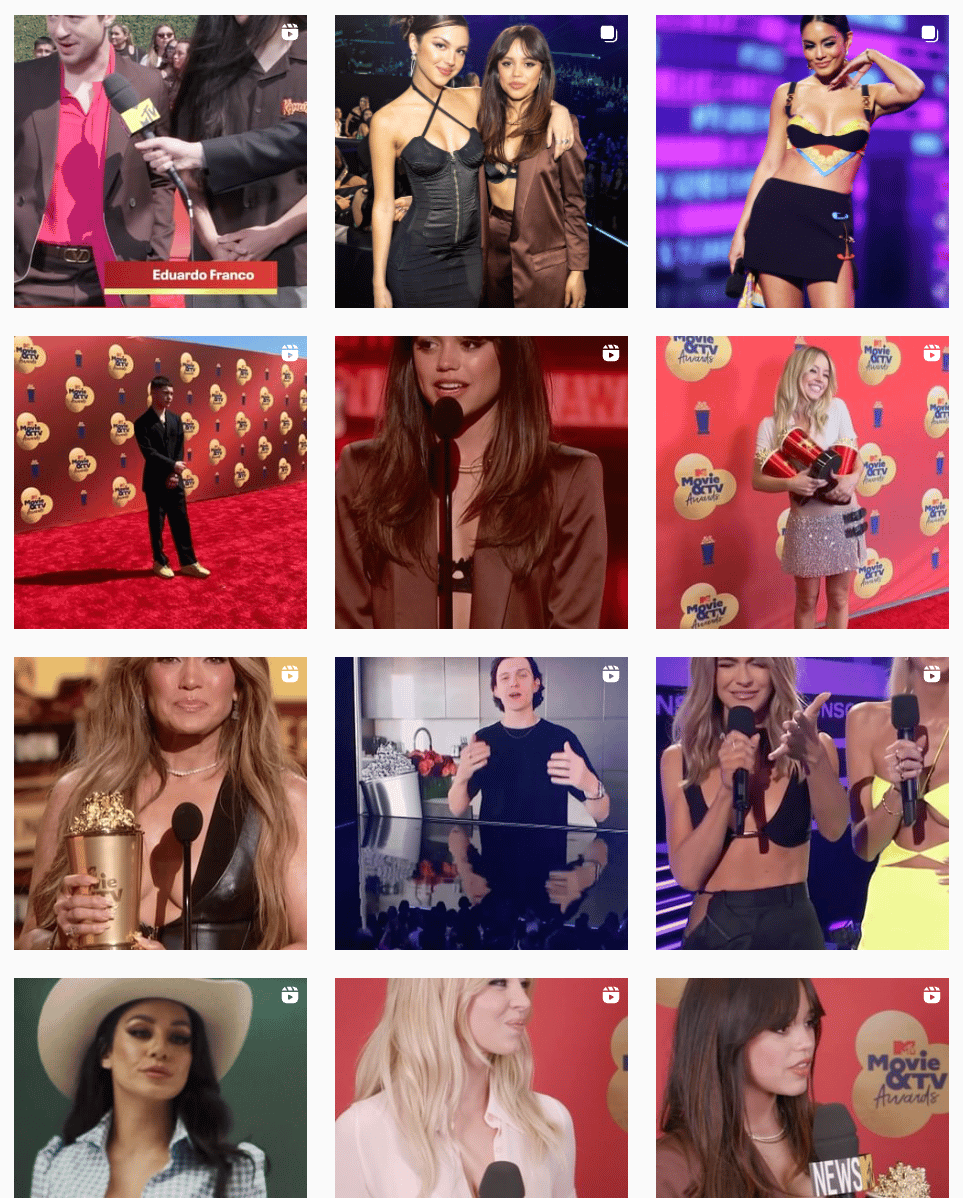This screenshot has height=1198, width=963.
Task: Open the post of woman in colorful top
Action: coord(802,161)
